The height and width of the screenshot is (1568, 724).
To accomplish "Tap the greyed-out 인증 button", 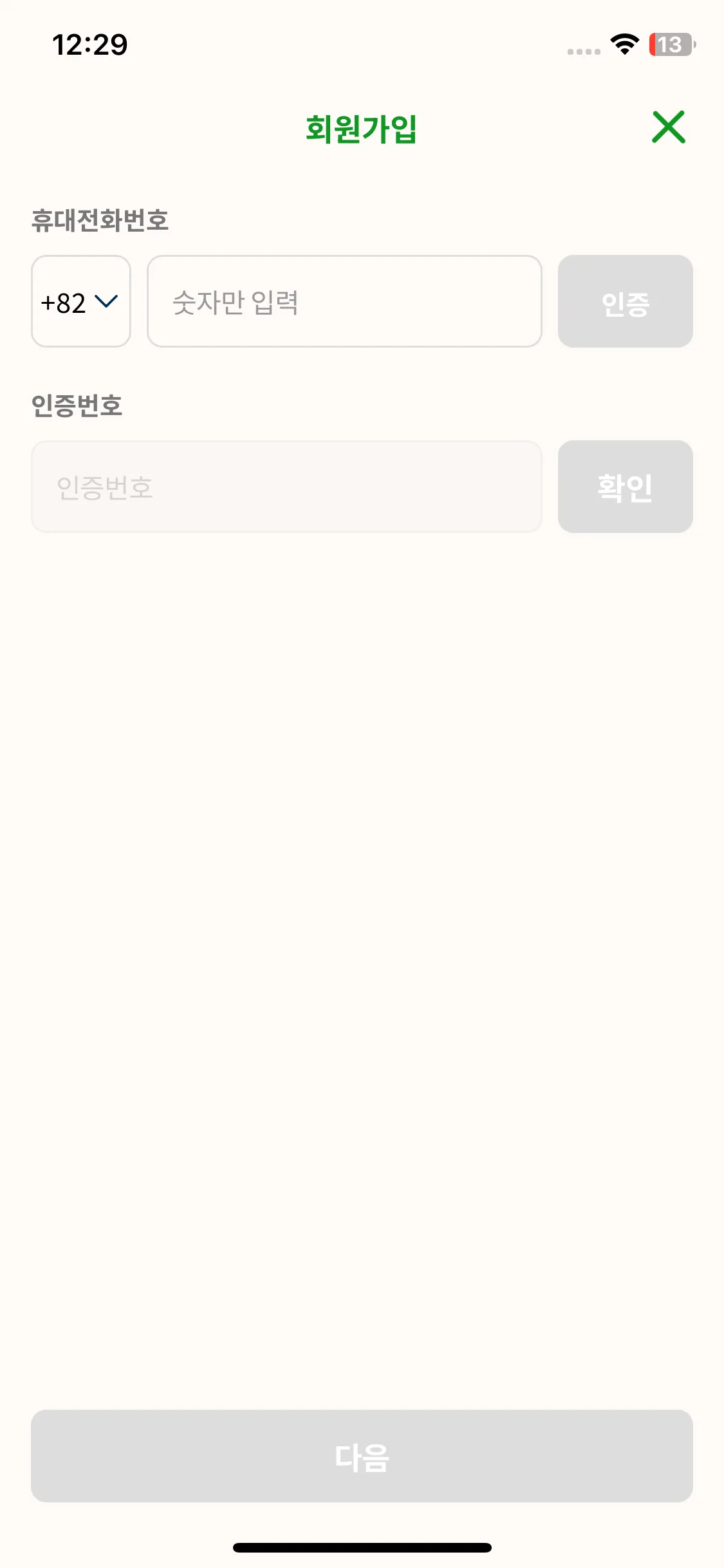I will (625, 301).
